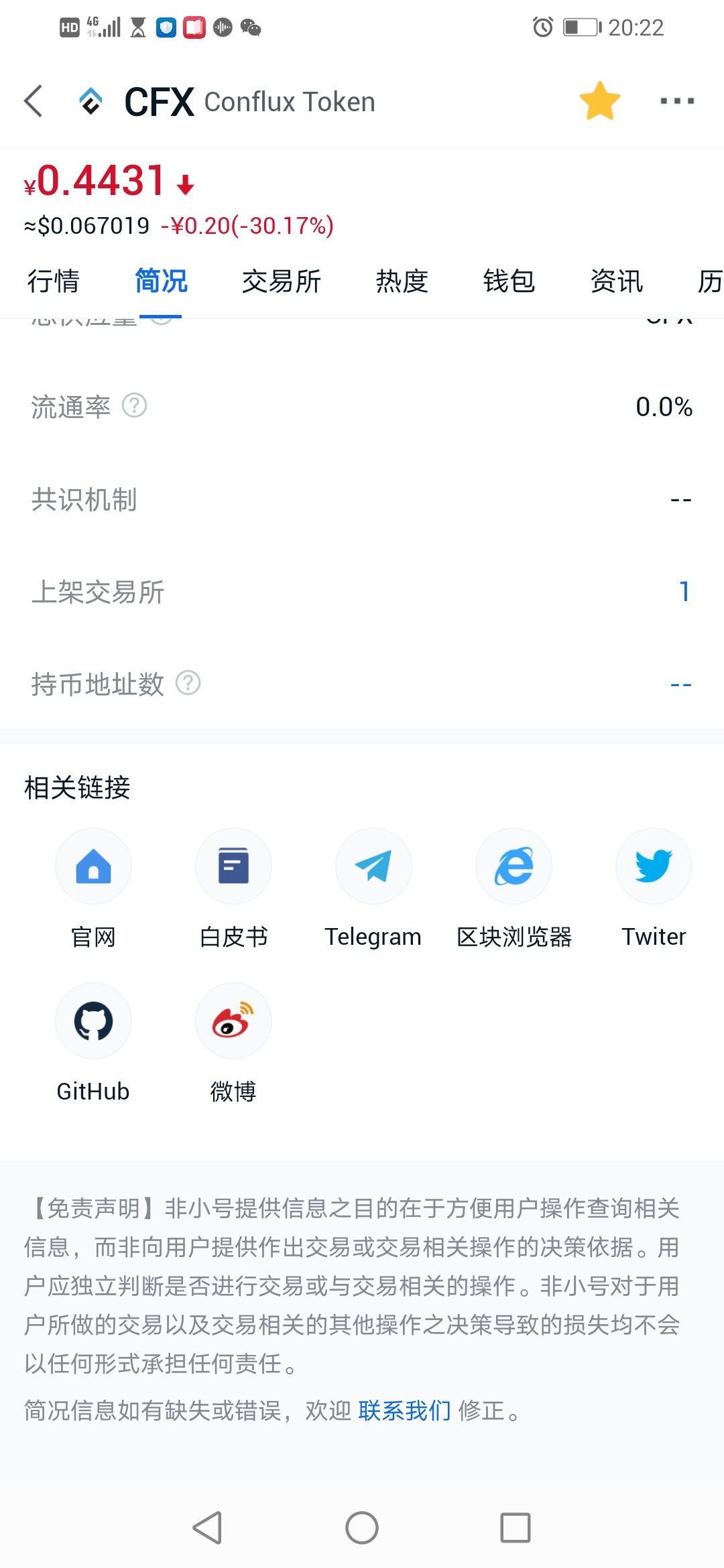Switch to the 热度 tab
Viewport: 724px width, 1568px height.
[x=402, y=281]
